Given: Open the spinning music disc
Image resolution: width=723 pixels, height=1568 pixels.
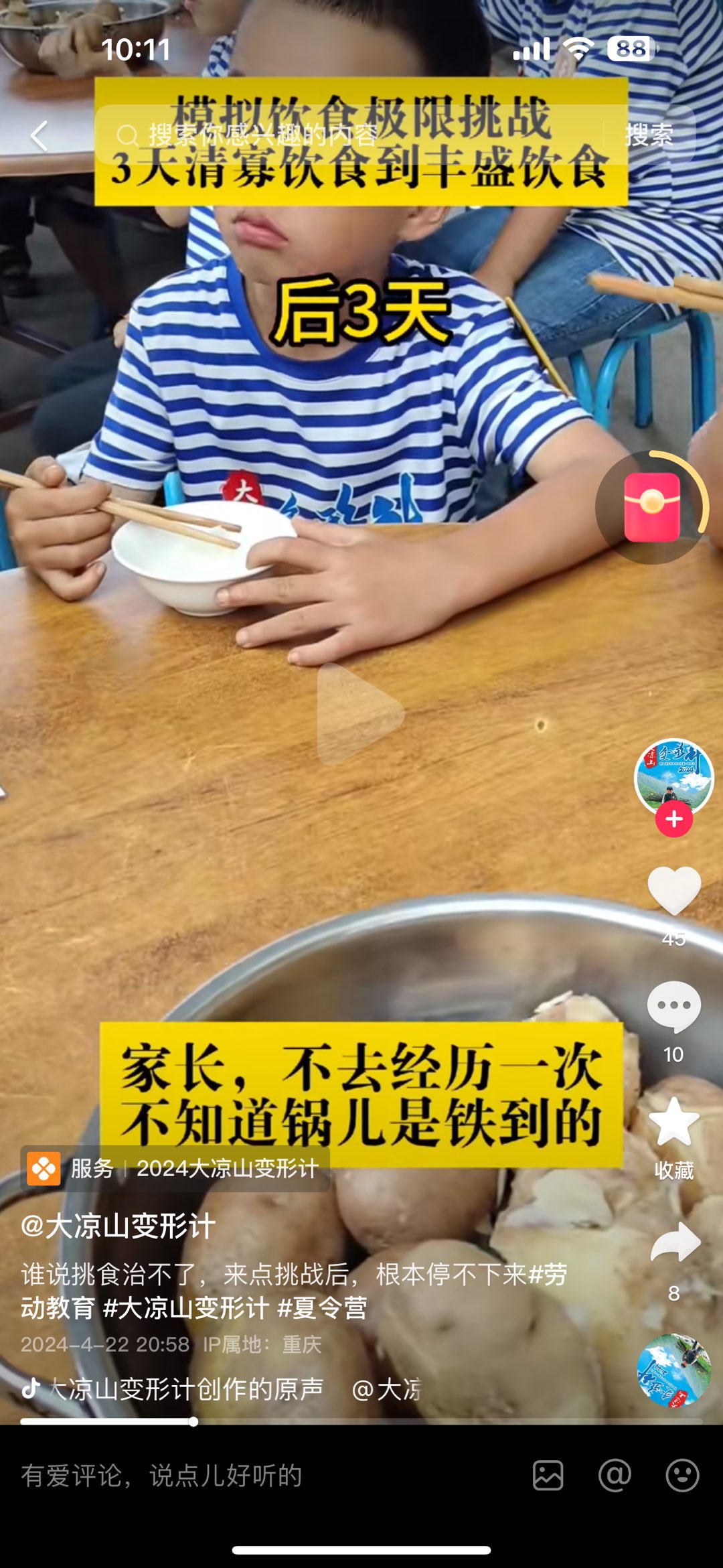Looking at the screenshot, I should pyautogui.click(x=673, y=1370).
